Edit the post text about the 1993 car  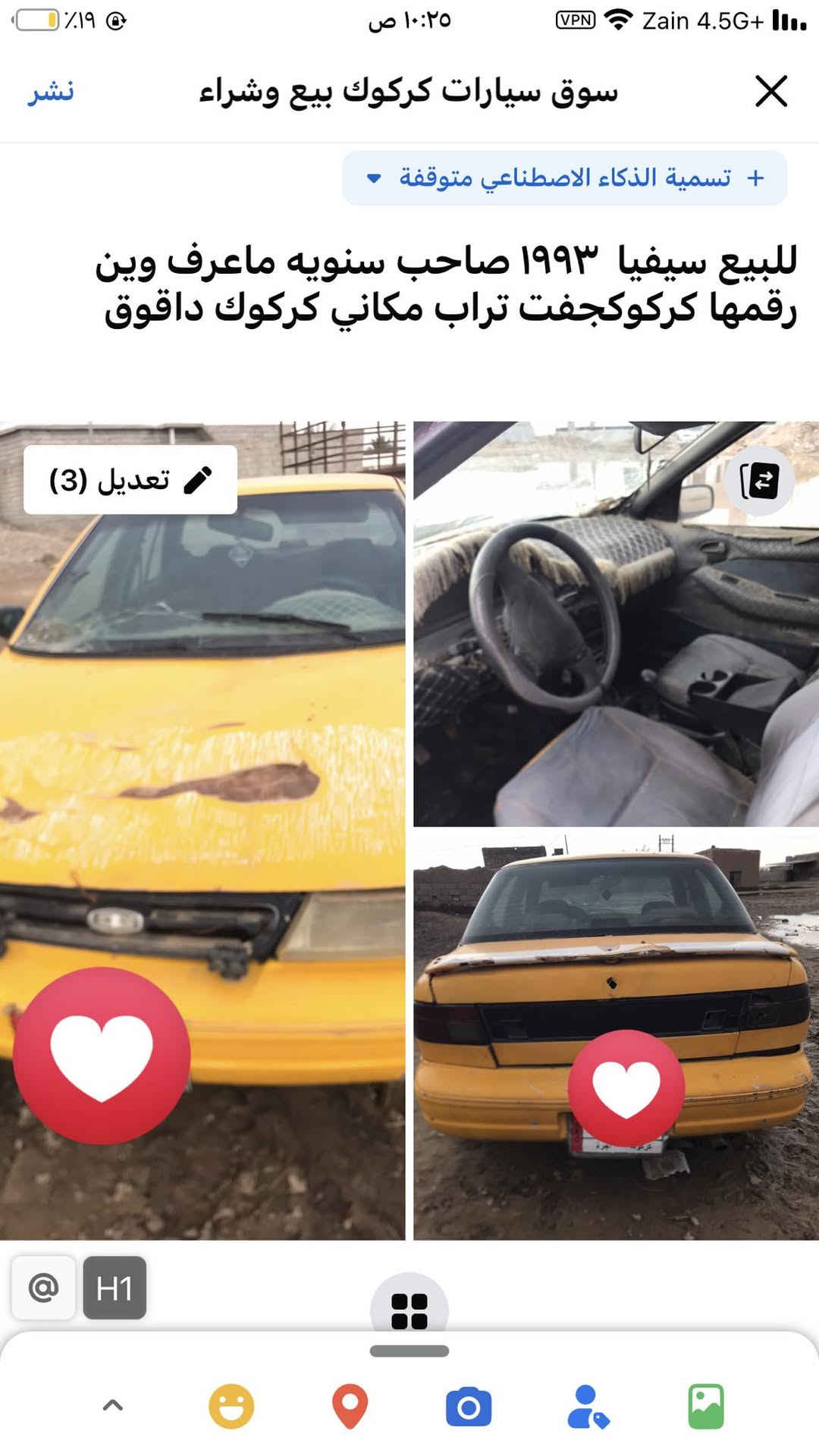point(447,284)
